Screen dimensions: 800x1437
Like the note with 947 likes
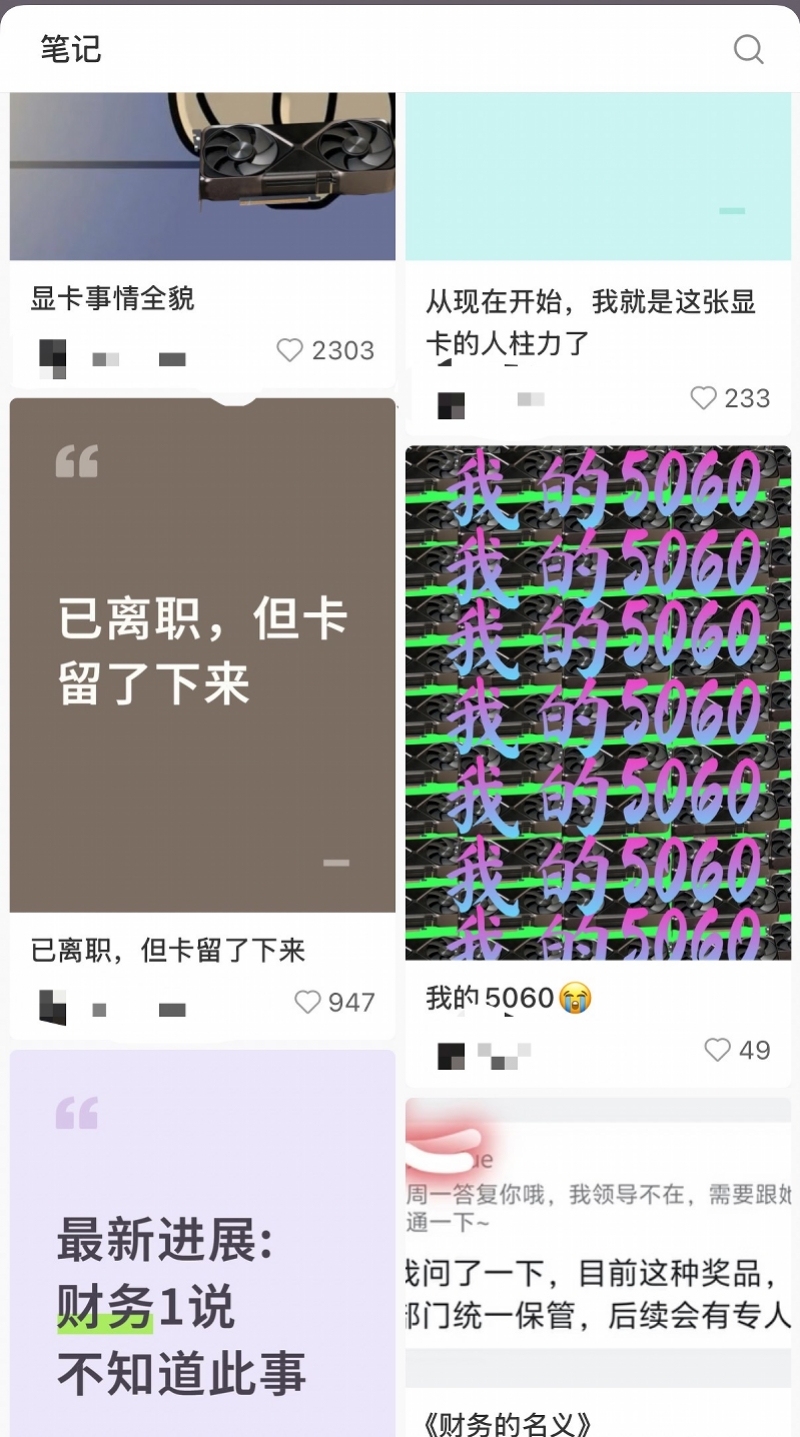[x=308, y=1002]
